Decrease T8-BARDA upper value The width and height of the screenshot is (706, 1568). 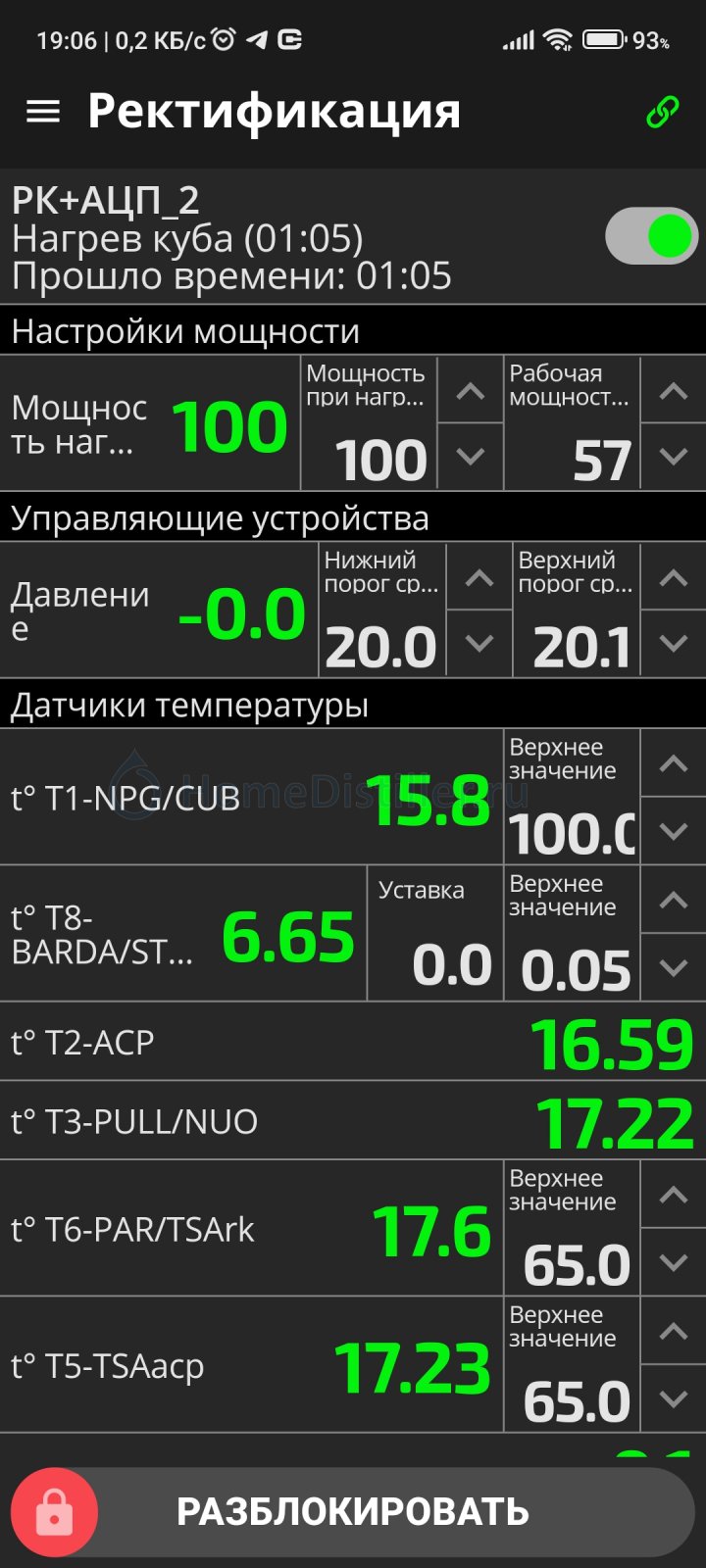coord(673,967)
